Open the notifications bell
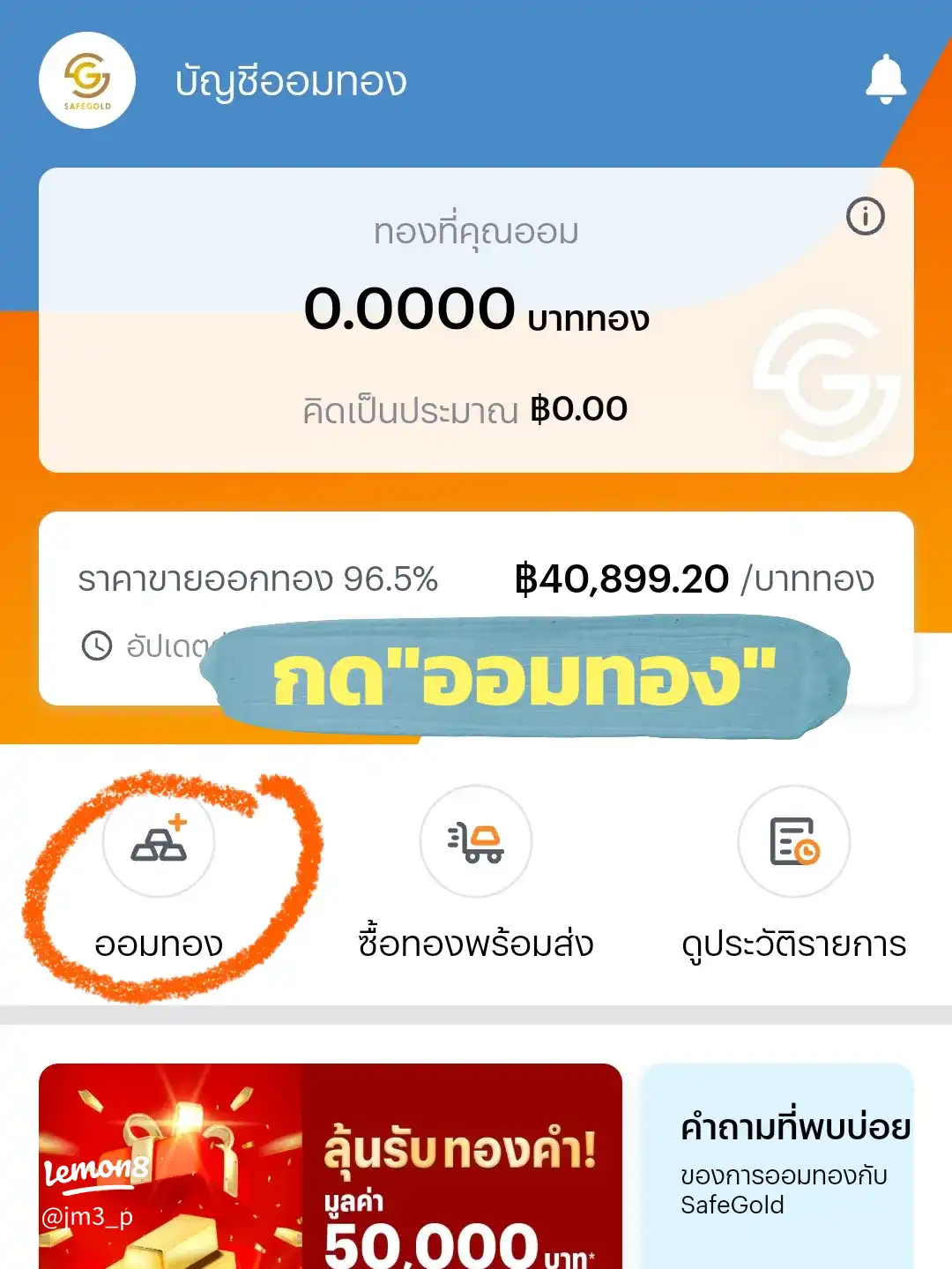This screenshot has width=952, height=1269. pyautogui.click(x=885, y=79)
